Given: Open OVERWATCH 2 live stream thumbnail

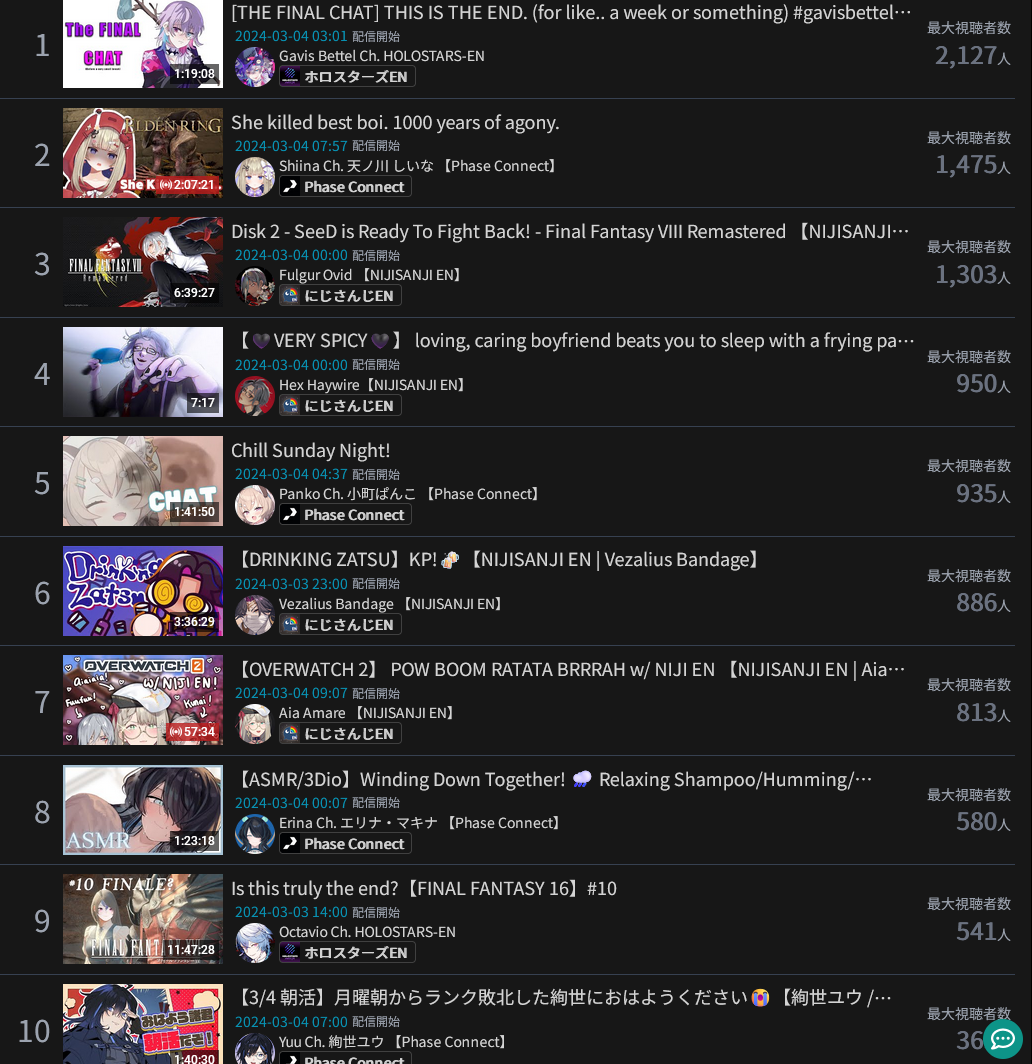Looking at the screenshot, I should [x=143, y=700].
